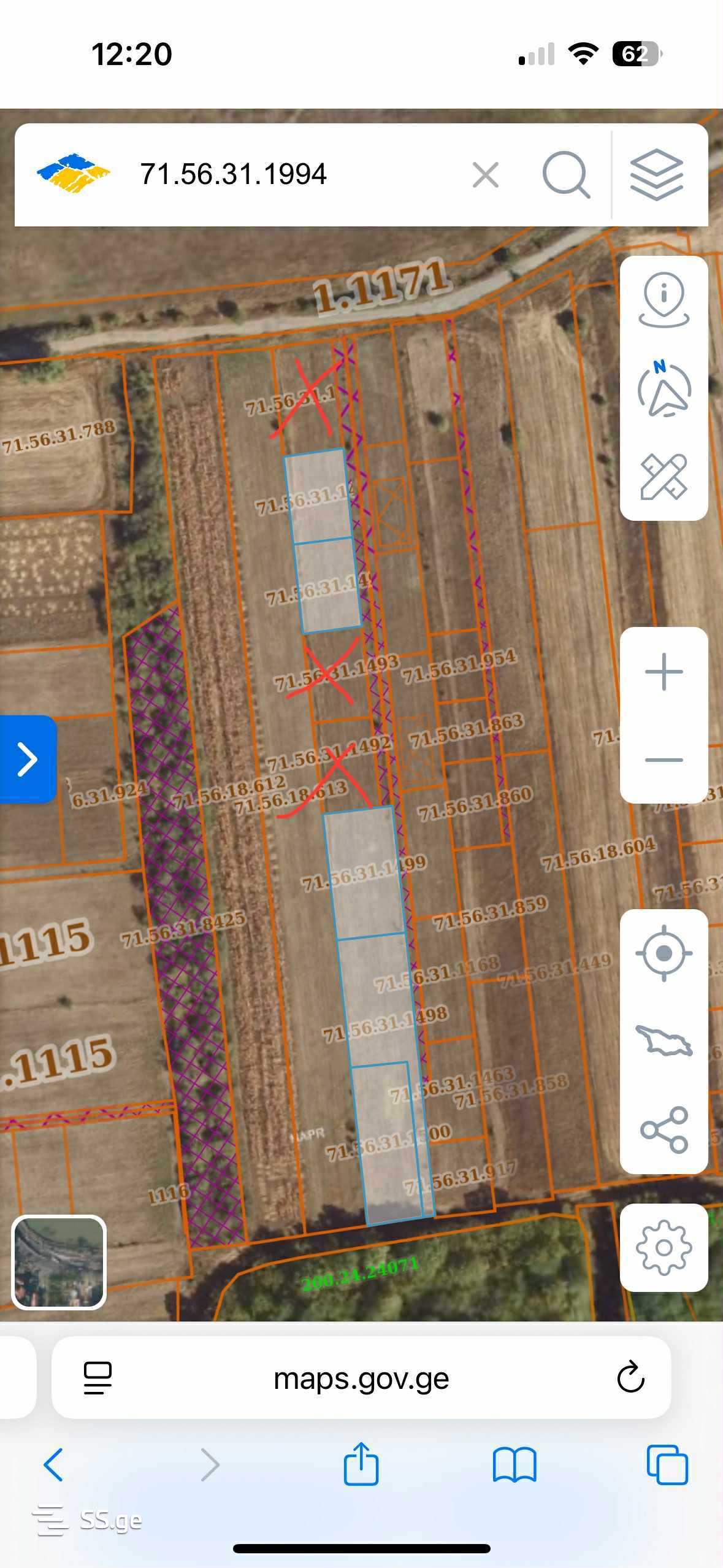Open Safari bookmarks
This screenshot has height=1568, width=723.
[514, 1464]
